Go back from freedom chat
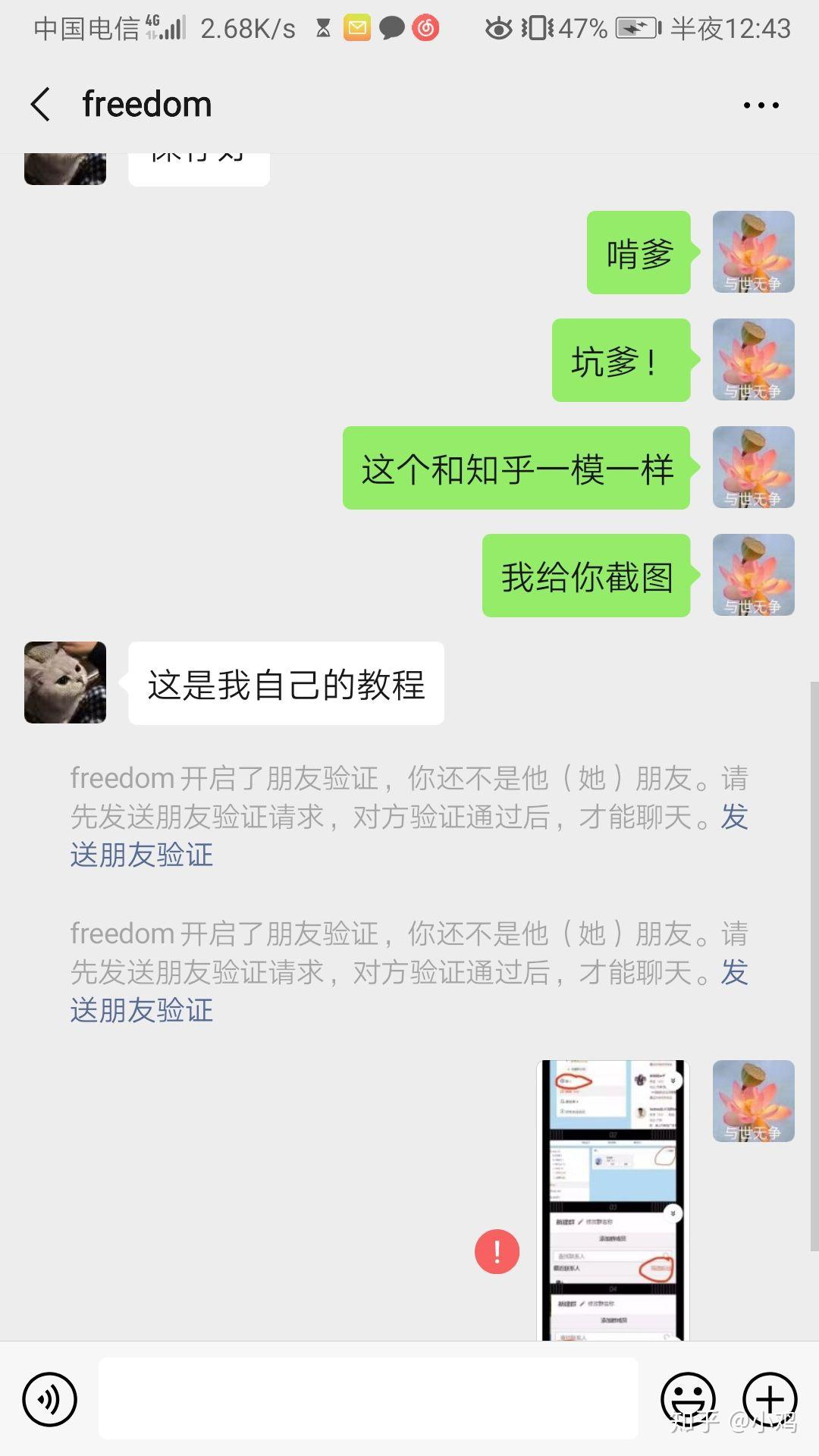 41,105
